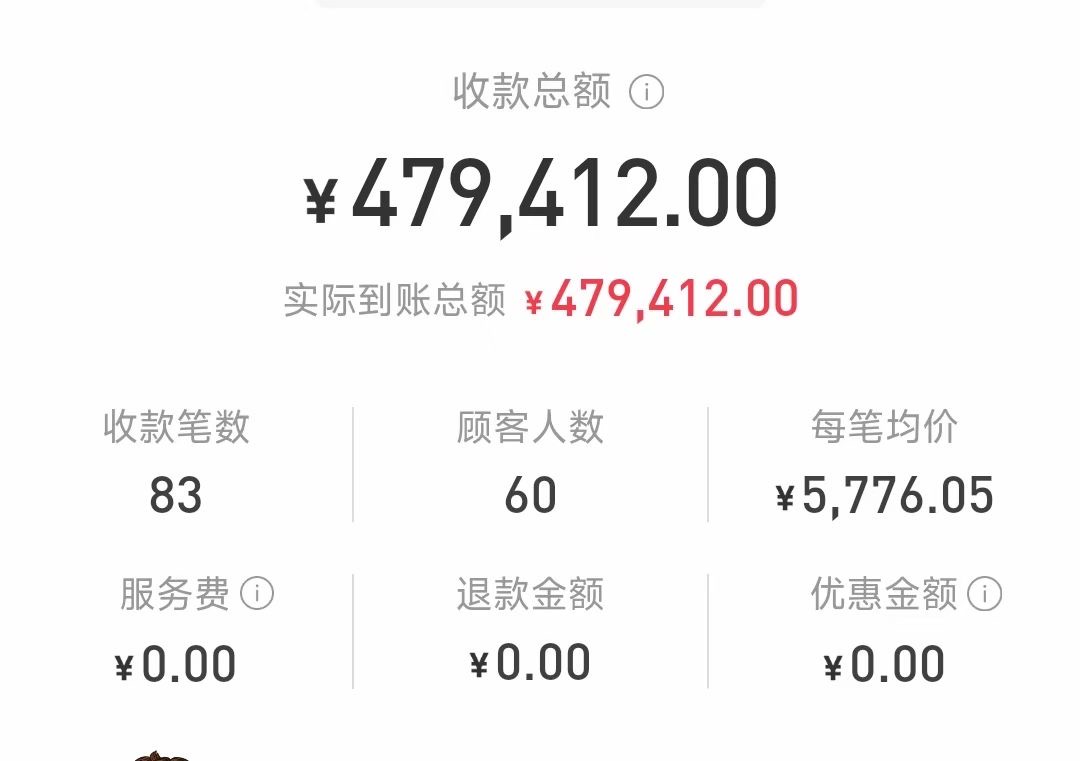Tap the info icon next to 服务费
Viewport: 1080px width, 761px height.
point(257,594)
